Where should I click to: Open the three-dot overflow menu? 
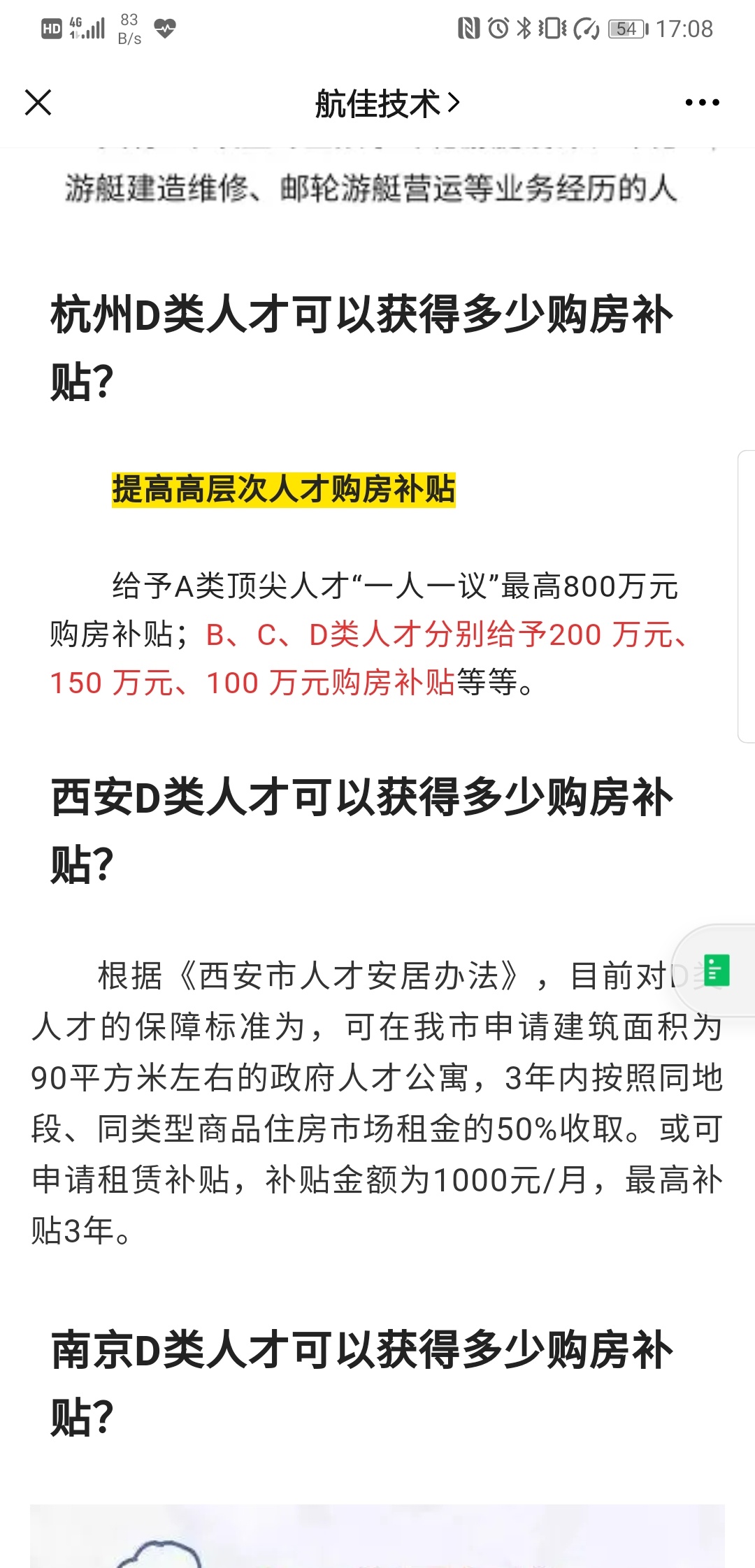click(x=702, y=103)
